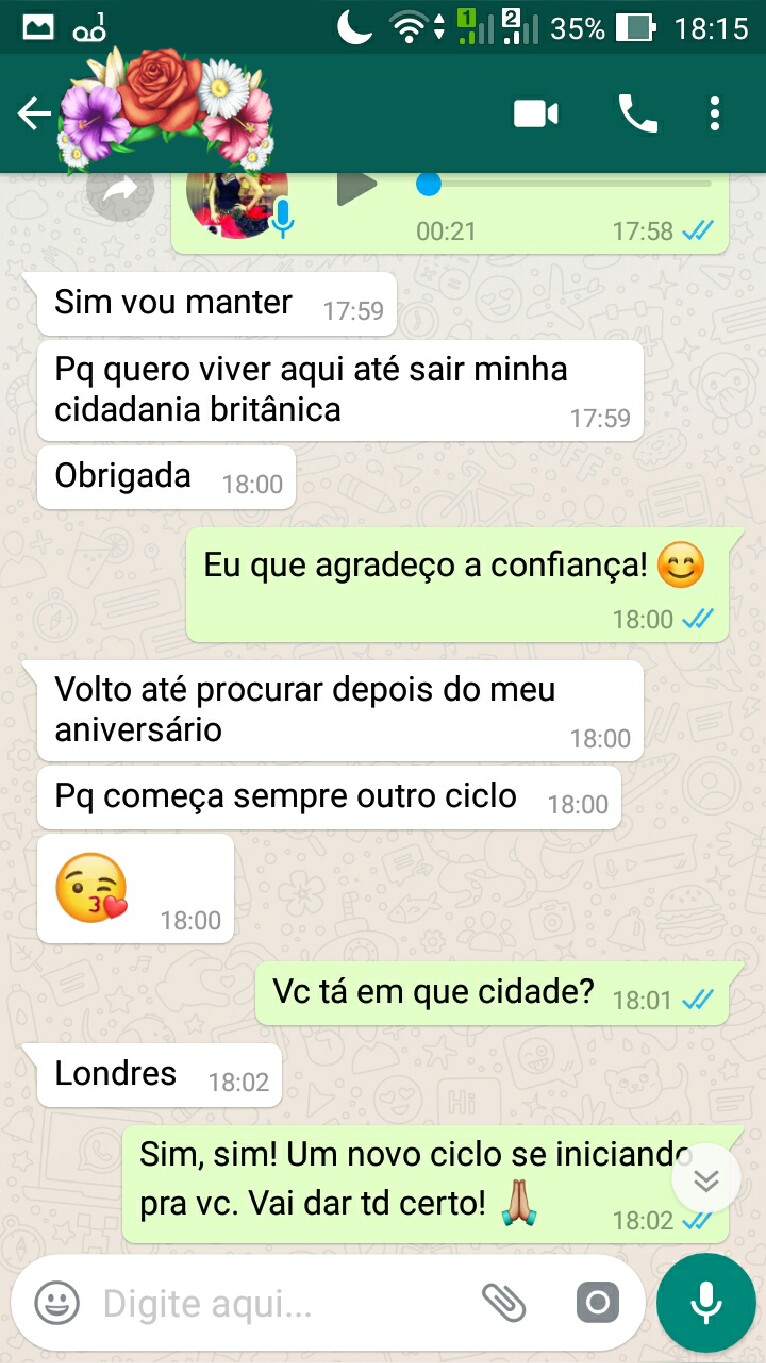Open the overflow menu
The image size is (766, 1363).
[714, 114]
